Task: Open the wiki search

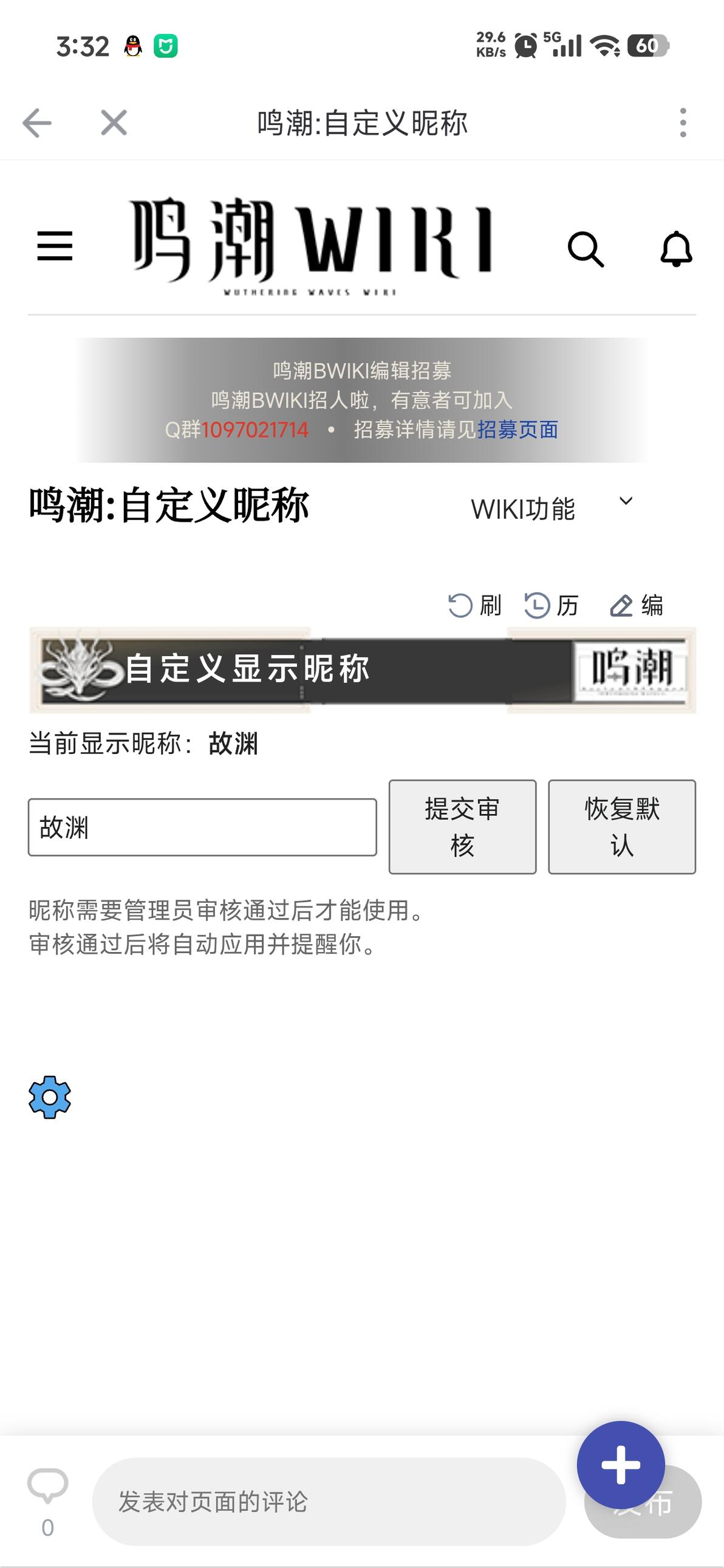Action: pyautogui.click(x=586, y=249)
